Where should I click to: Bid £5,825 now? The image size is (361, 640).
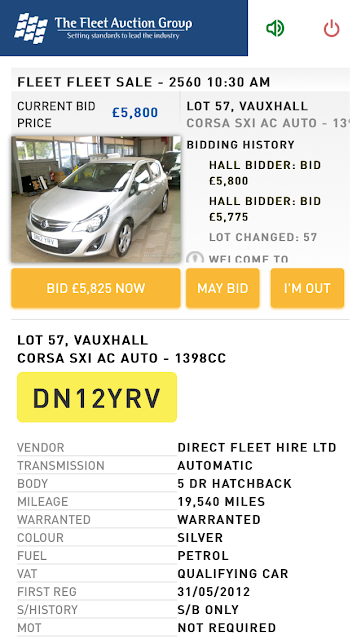coord(96,288)
